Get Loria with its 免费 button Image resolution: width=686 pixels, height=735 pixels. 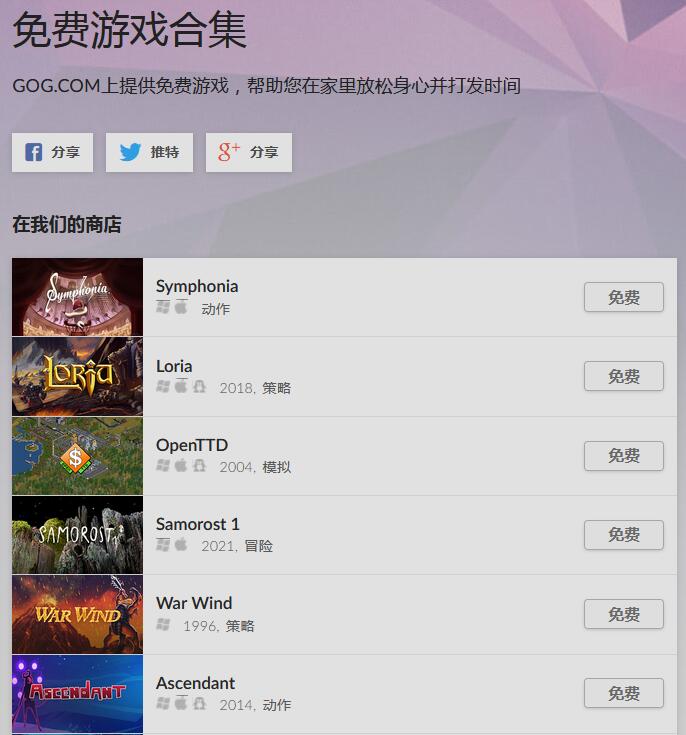(623, 376)
